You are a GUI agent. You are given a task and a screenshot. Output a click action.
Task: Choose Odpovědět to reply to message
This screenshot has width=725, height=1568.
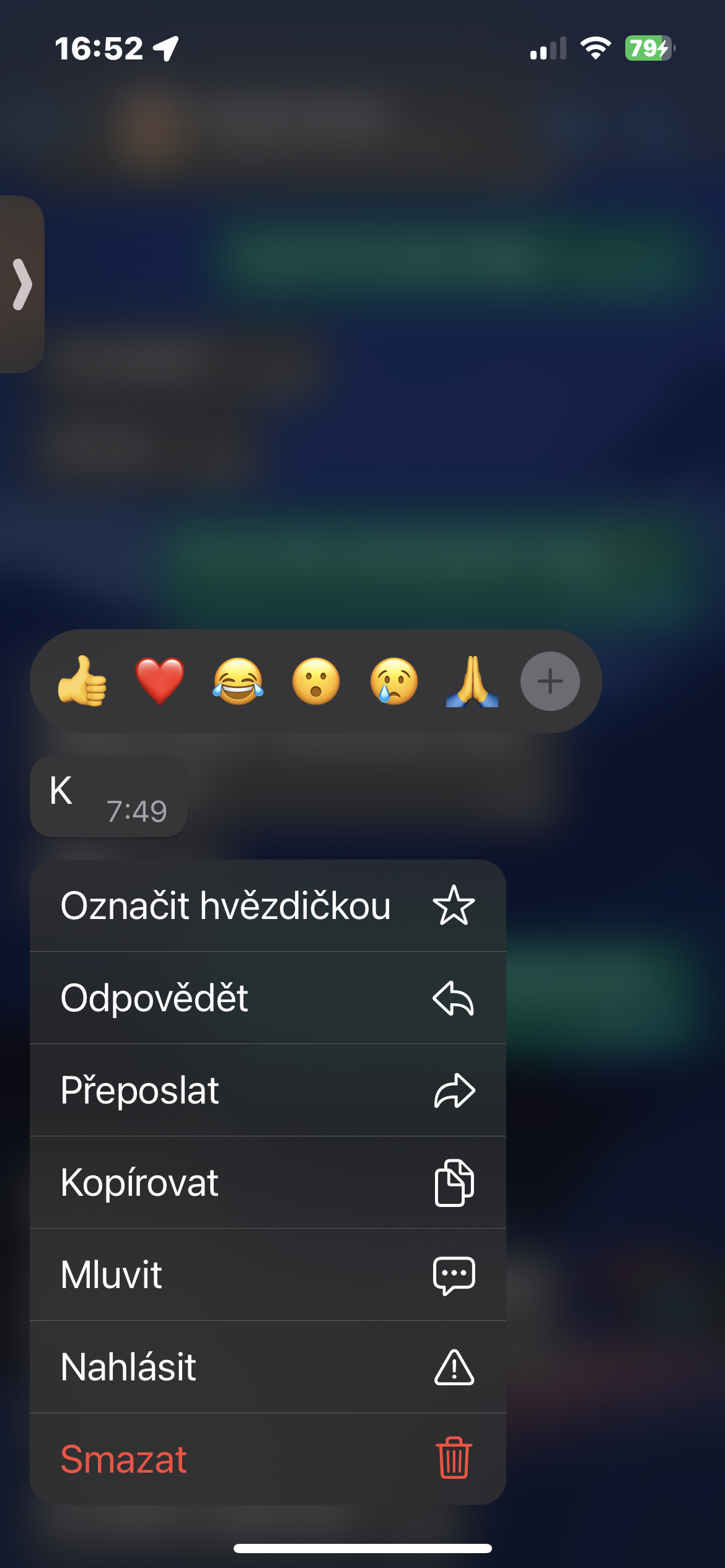coord(268,998)
